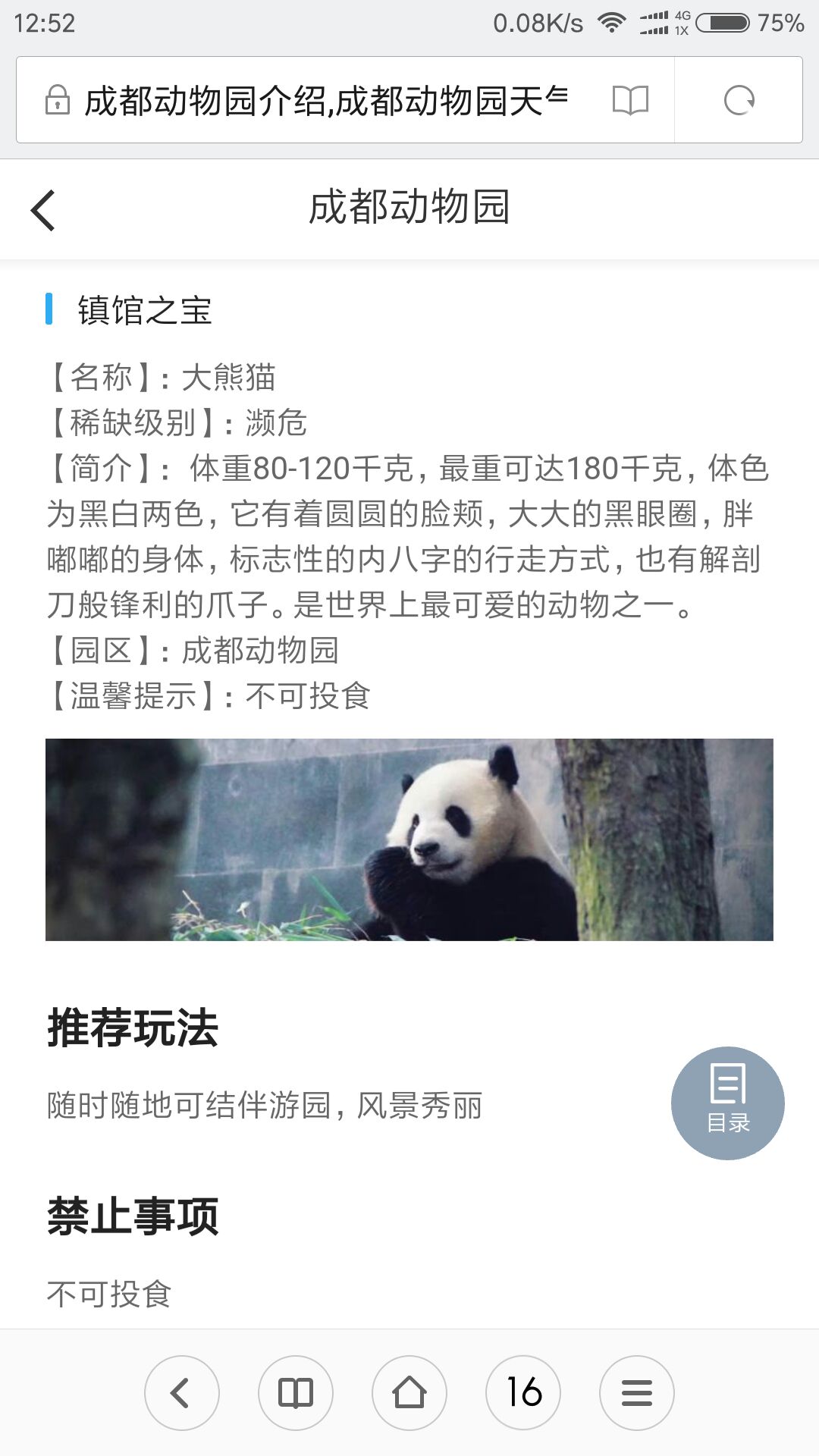Go back using the page header arrow
This screenshot has height=1456, width=819.
point(43,210)
